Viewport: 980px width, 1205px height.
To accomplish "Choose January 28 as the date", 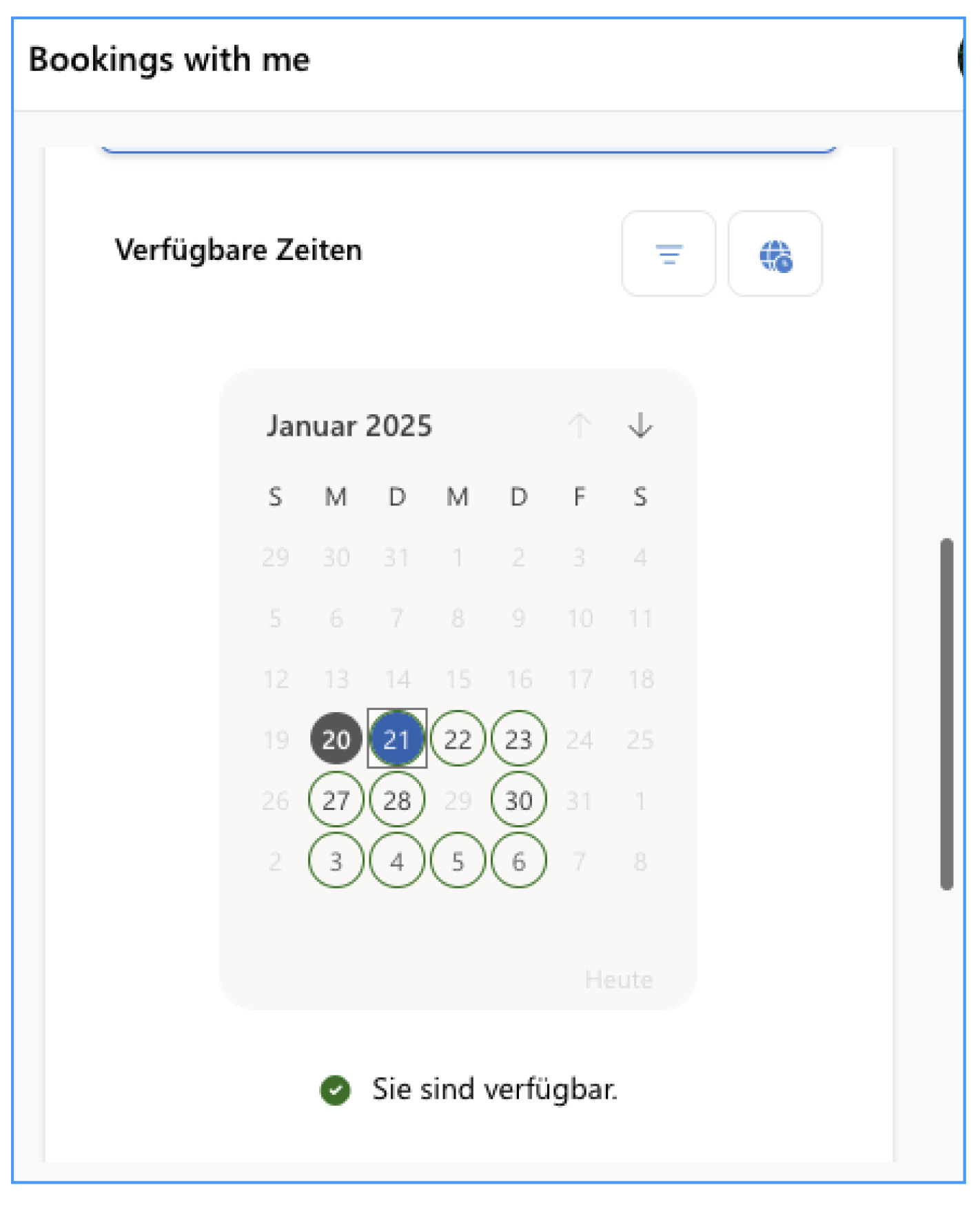I will click(397, 800).
